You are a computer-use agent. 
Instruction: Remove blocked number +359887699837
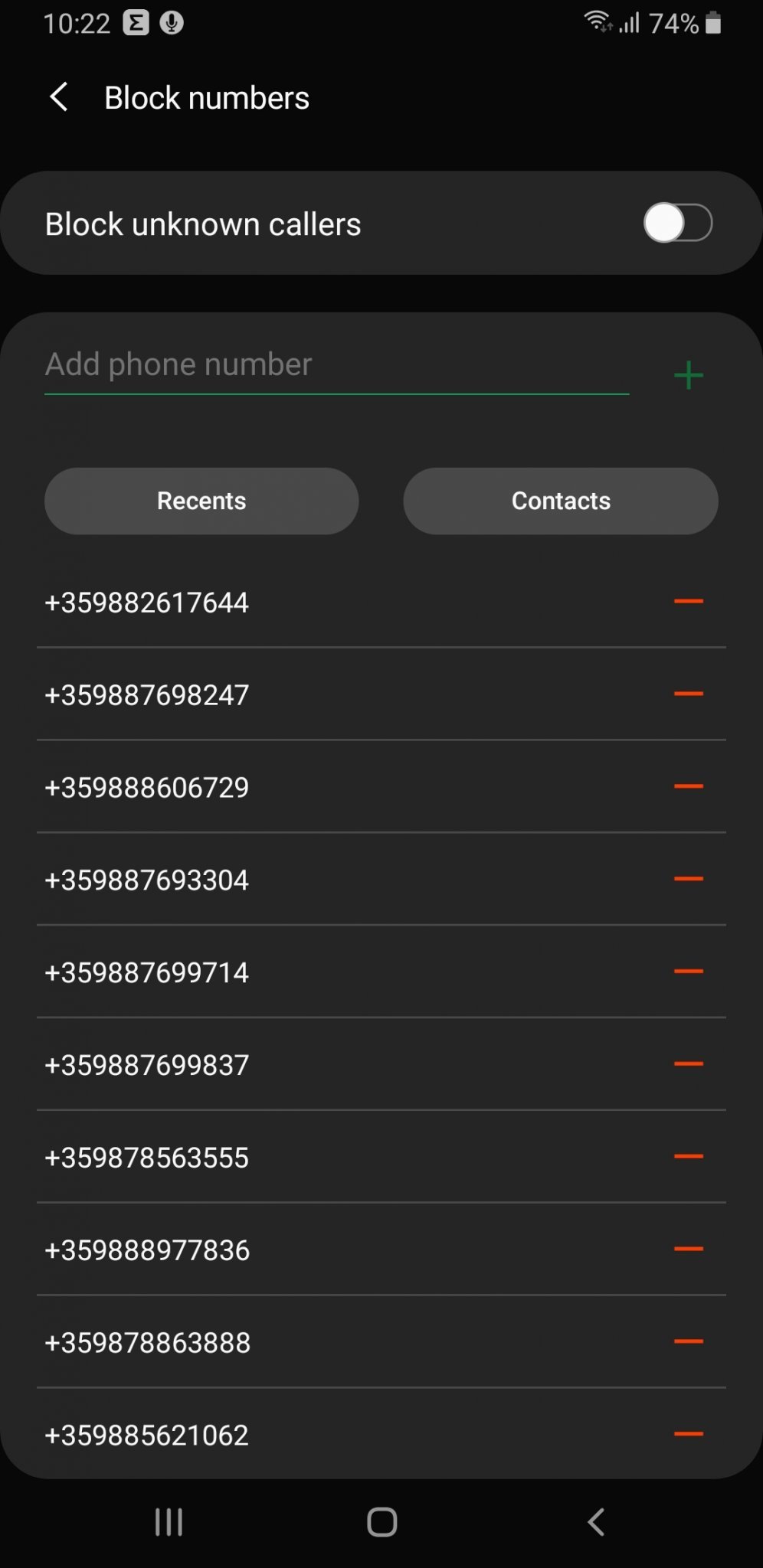(x=689, y=1064)
